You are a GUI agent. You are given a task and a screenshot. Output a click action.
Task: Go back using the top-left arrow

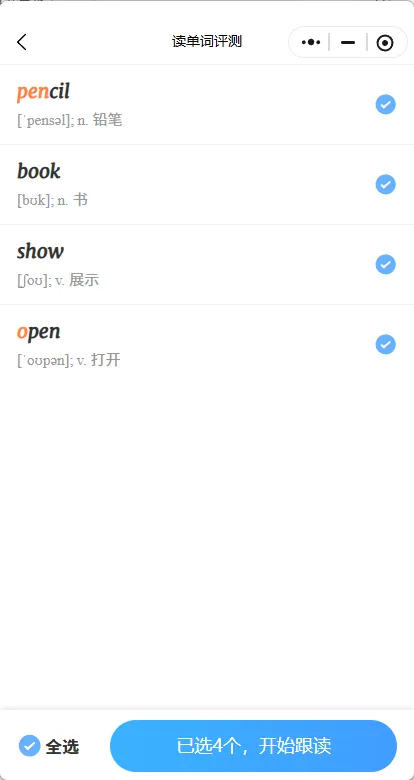(x=21, y=42)
